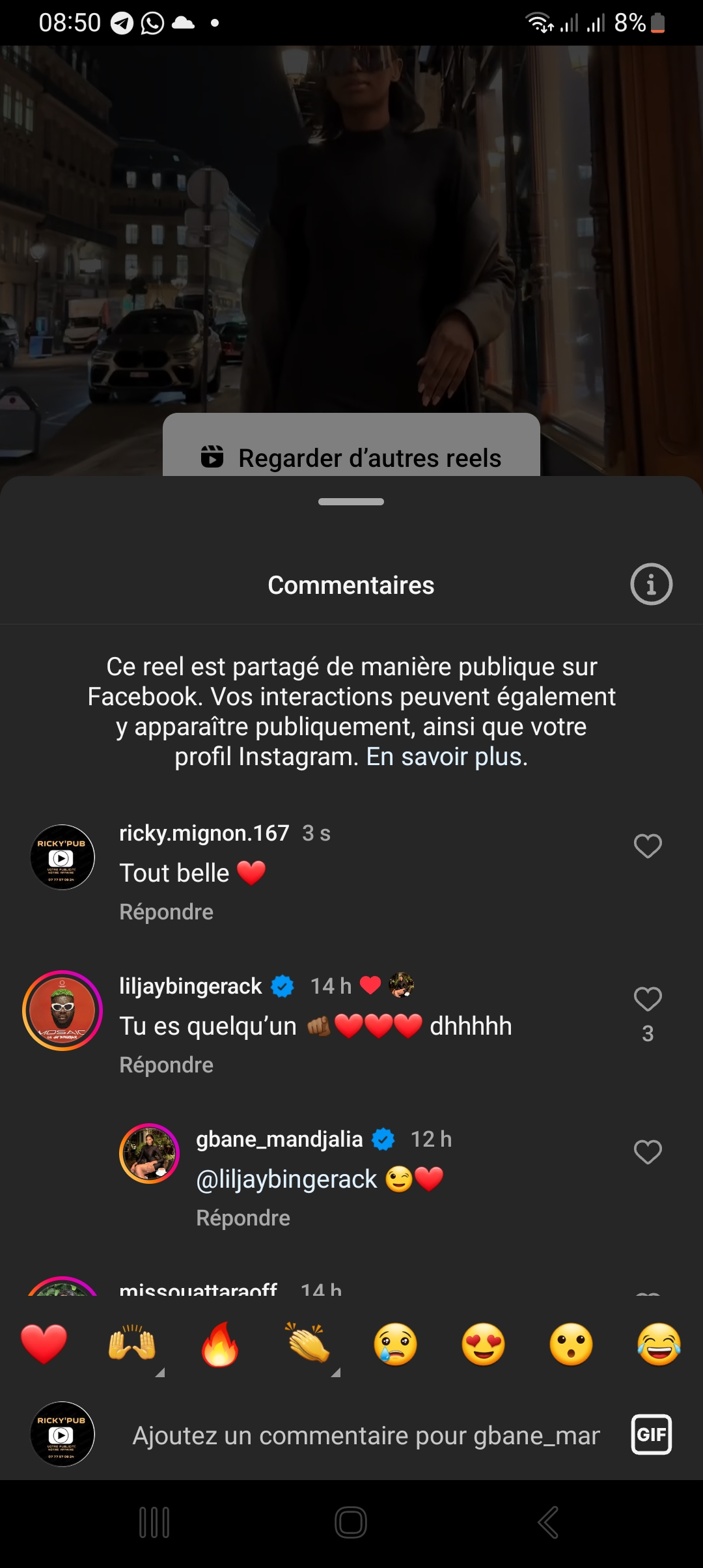This screenshot has height=1568, width=703.
Task: Insert the red heart emoji
Action: click(44, 1344)
